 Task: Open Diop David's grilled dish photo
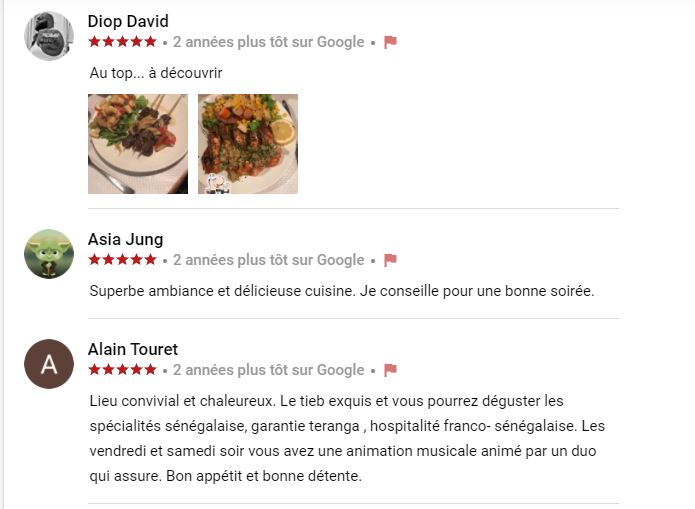click(x=248, y=144)
